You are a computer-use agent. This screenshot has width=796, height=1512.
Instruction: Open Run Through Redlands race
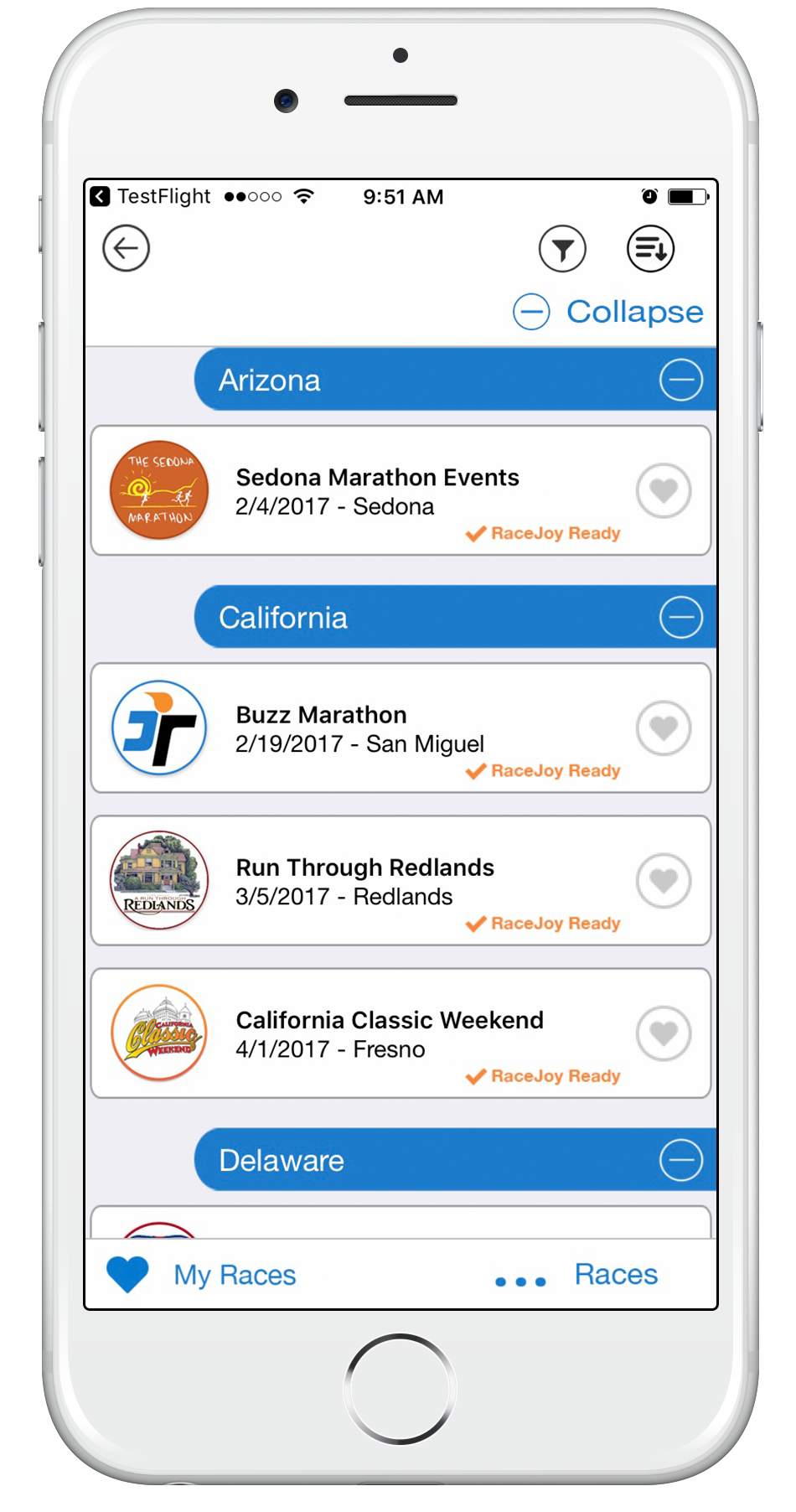pos(377,880)
